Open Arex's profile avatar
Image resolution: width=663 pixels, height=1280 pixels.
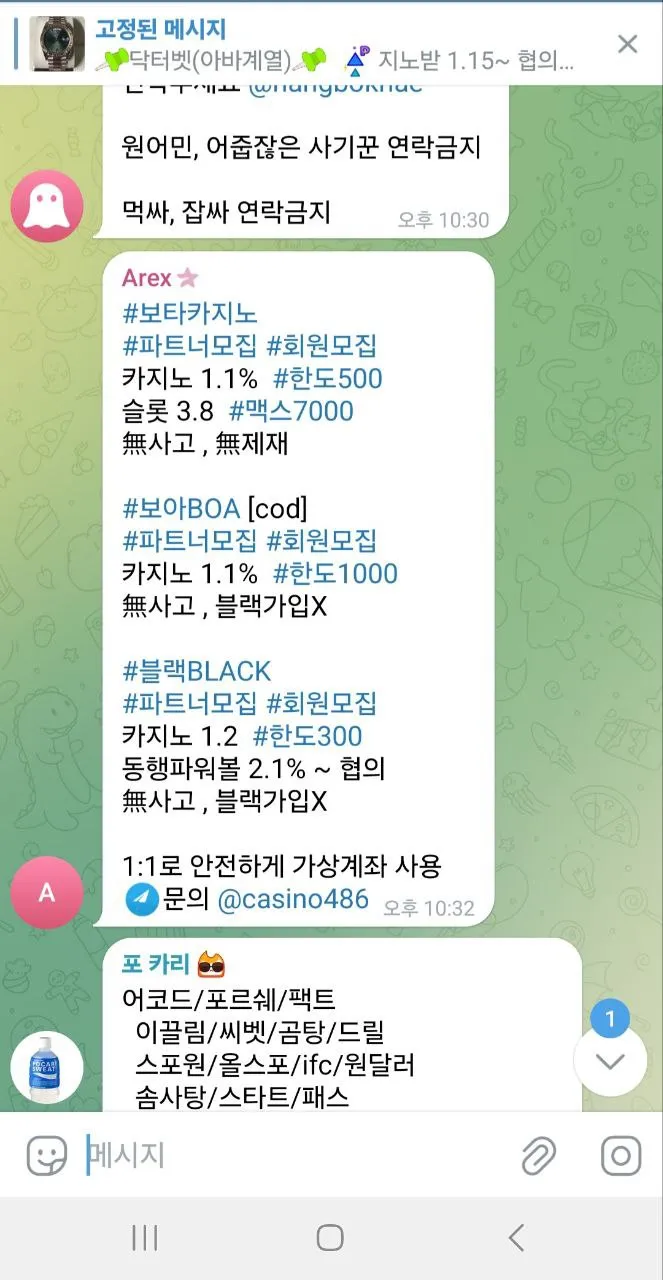pos(46,893)
